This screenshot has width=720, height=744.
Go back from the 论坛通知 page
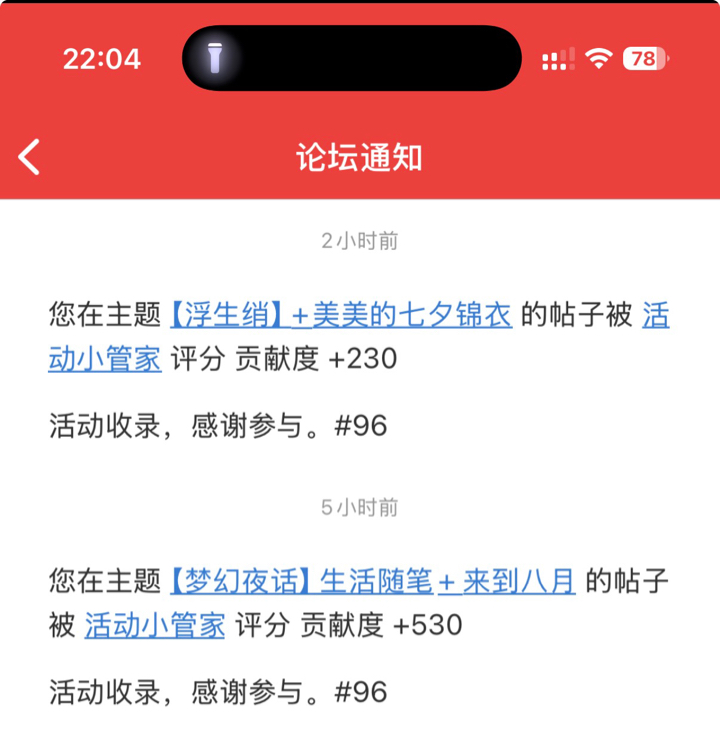point(30,157)
